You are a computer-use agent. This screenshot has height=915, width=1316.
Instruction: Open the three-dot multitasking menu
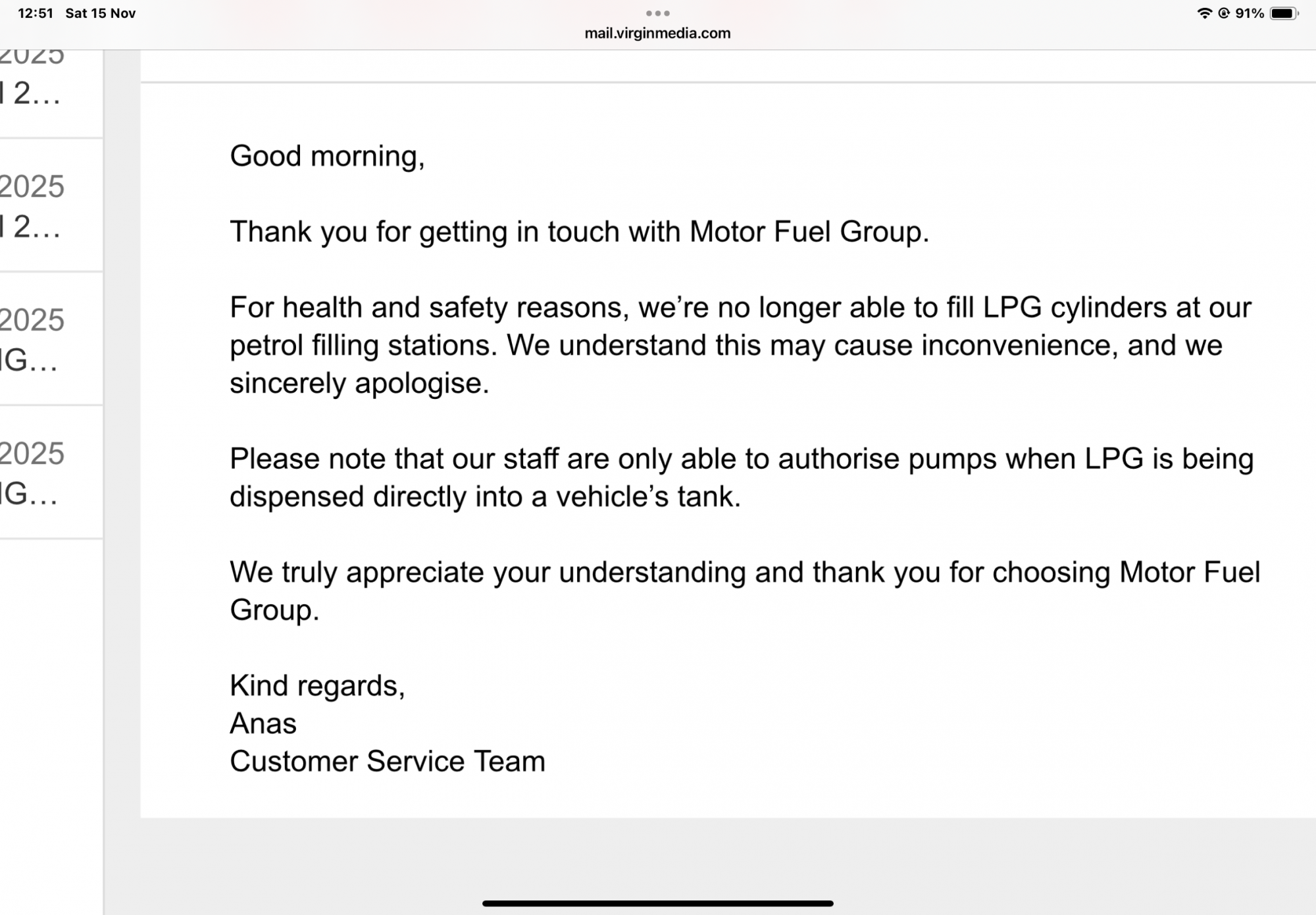coord(657,13)
